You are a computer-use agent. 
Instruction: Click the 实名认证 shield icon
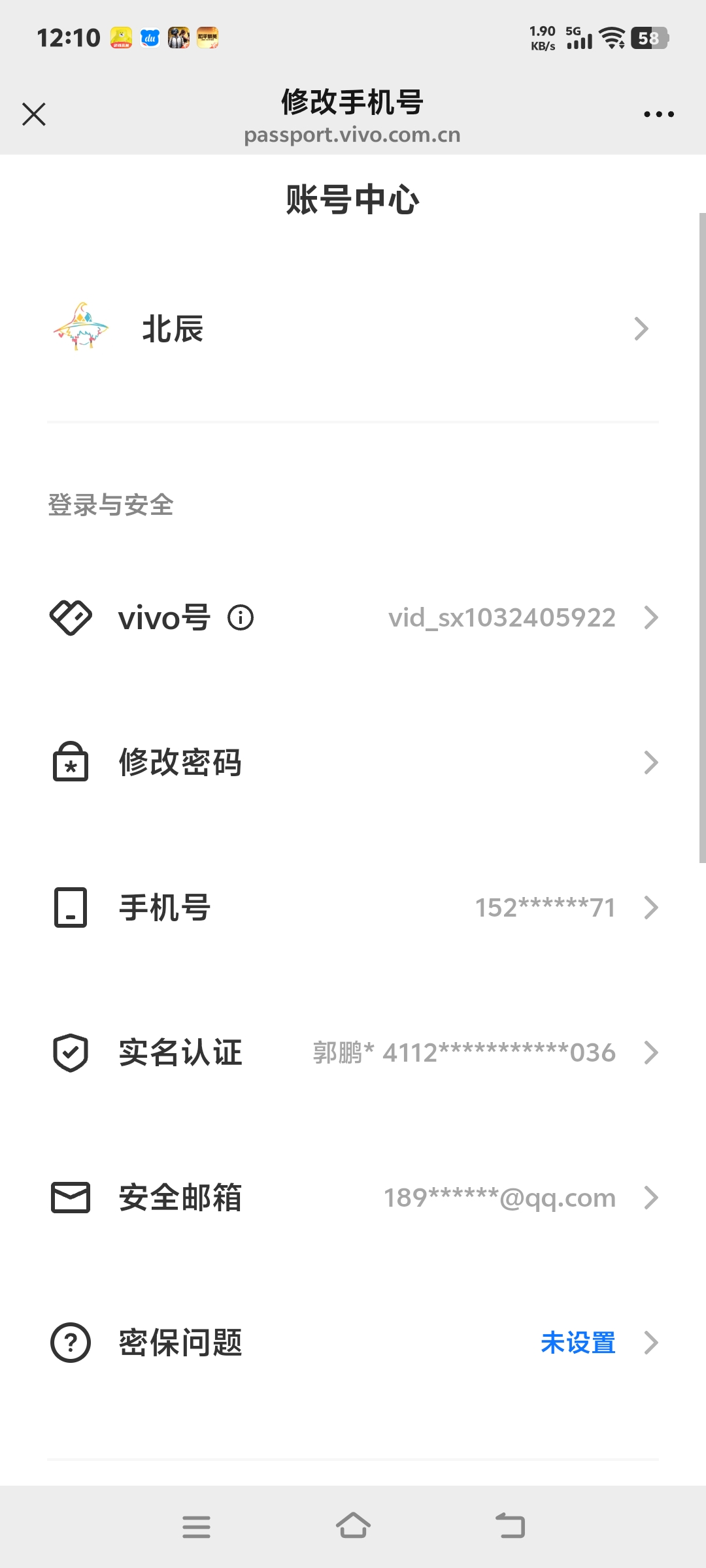coord(70,1053)
